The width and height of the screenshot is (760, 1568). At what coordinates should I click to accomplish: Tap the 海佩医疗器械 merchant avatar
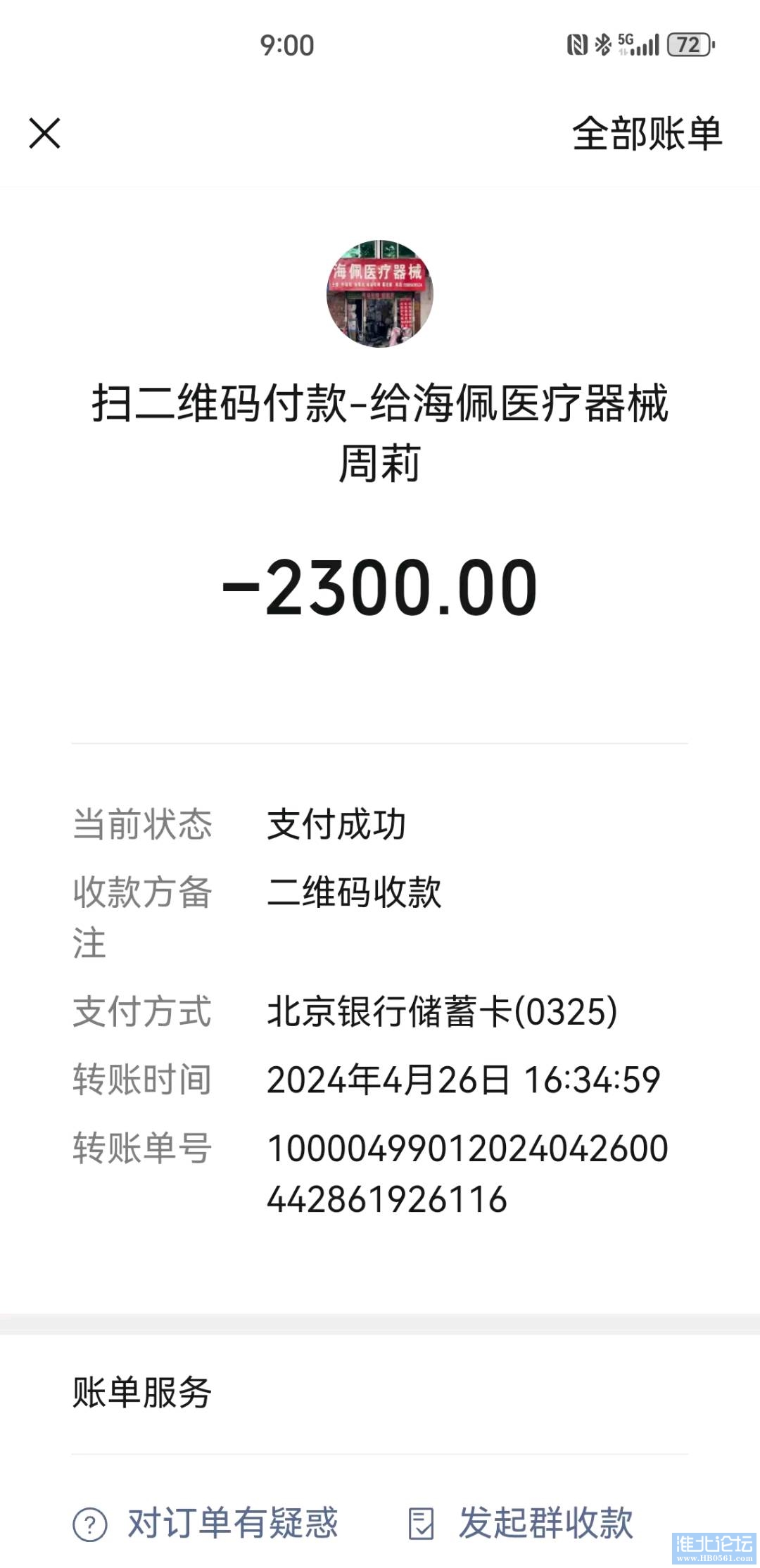(379, 293)
